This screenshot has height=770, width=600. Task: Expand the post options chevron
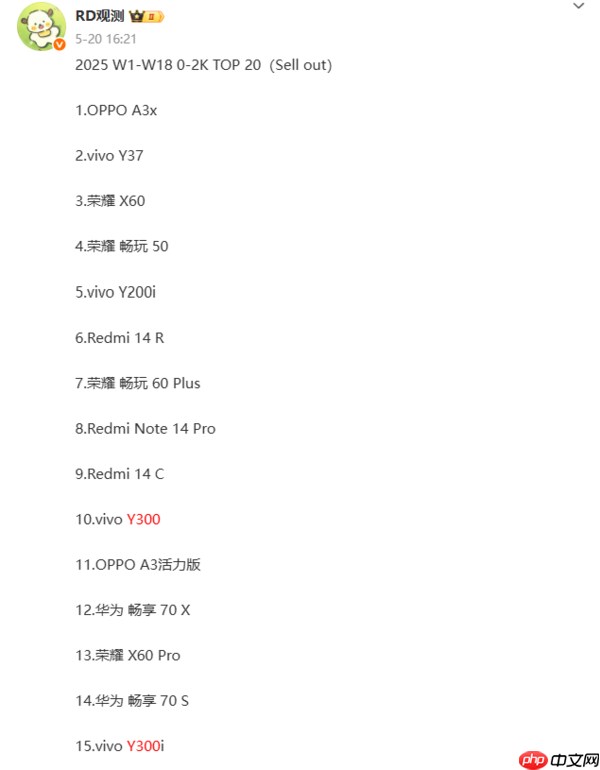pos(578,7)
